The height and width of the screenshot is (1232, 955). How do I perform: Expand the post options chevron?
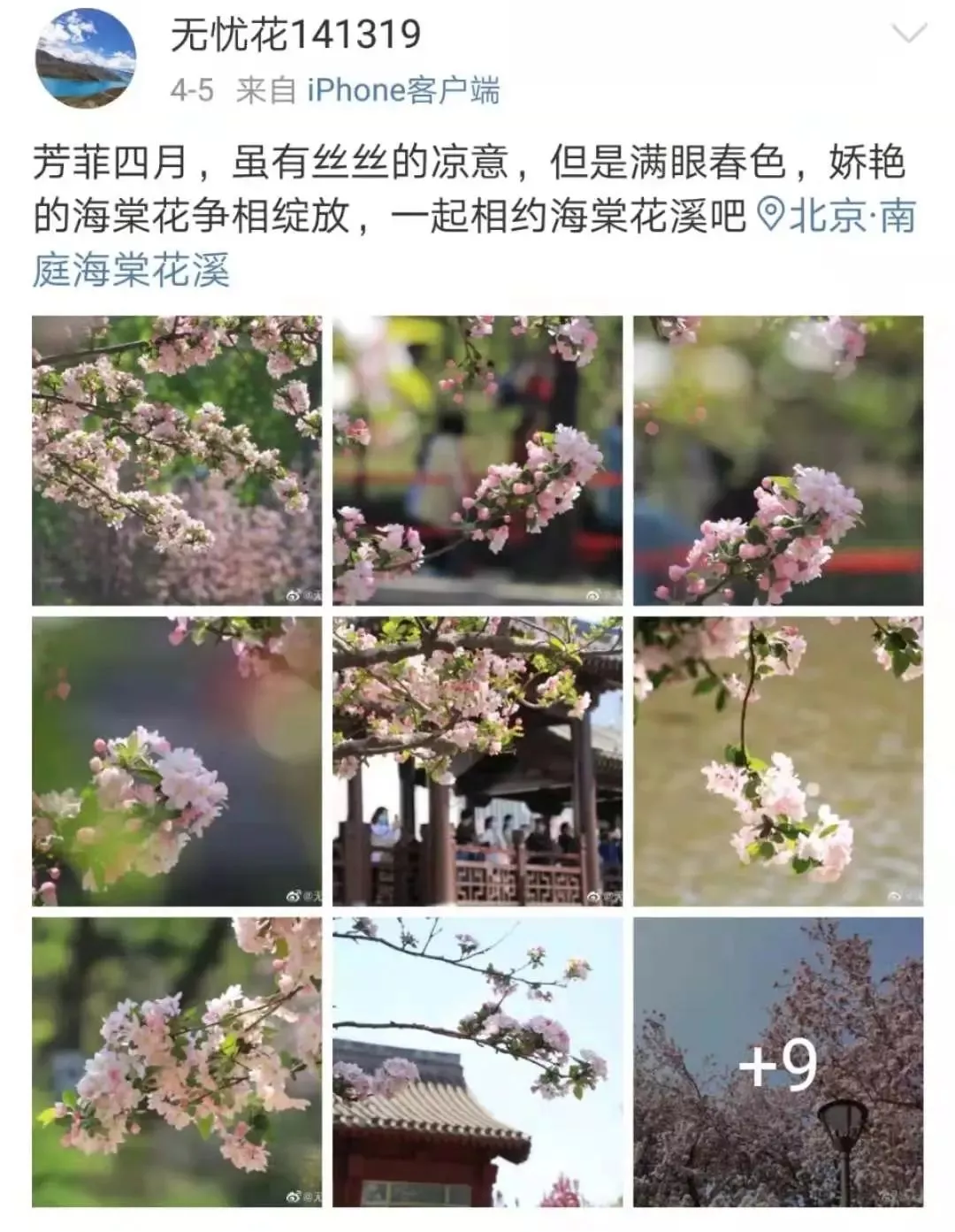click(909, 34)
